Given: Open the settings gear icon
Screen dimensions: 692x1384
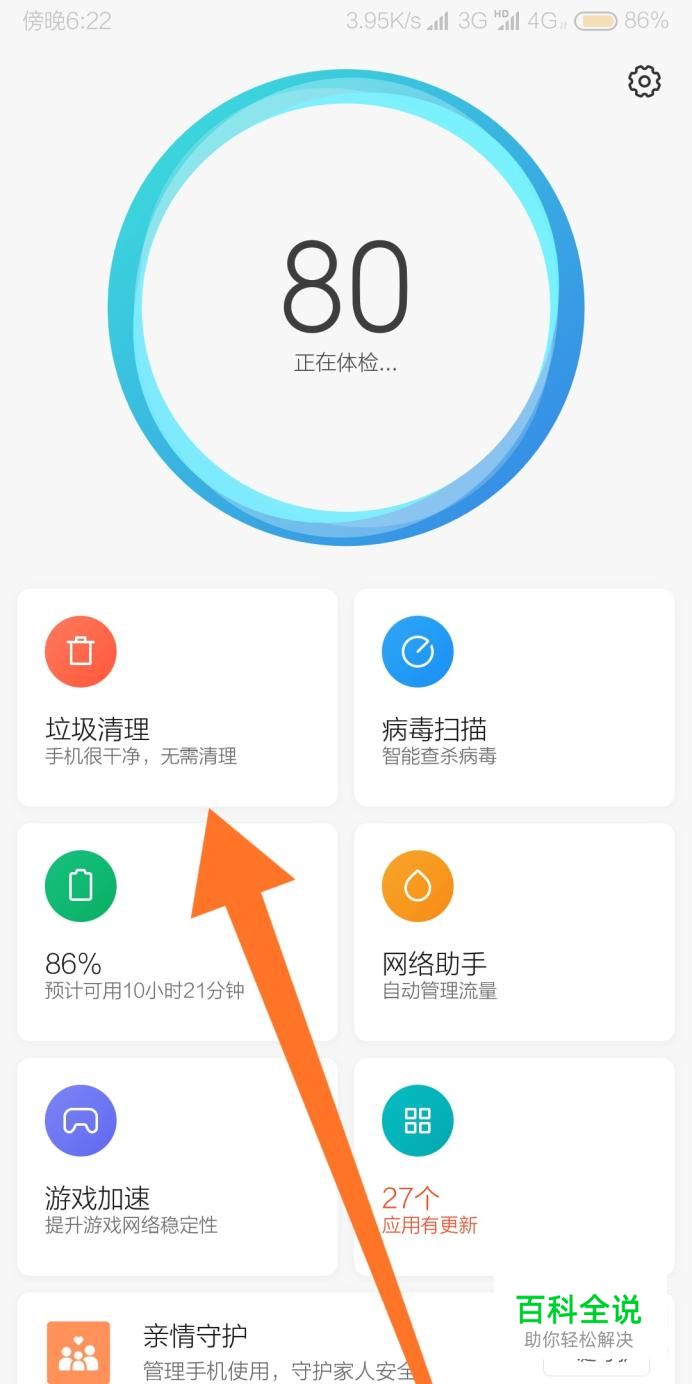Looking at the screenshot, I should (644, 82).
